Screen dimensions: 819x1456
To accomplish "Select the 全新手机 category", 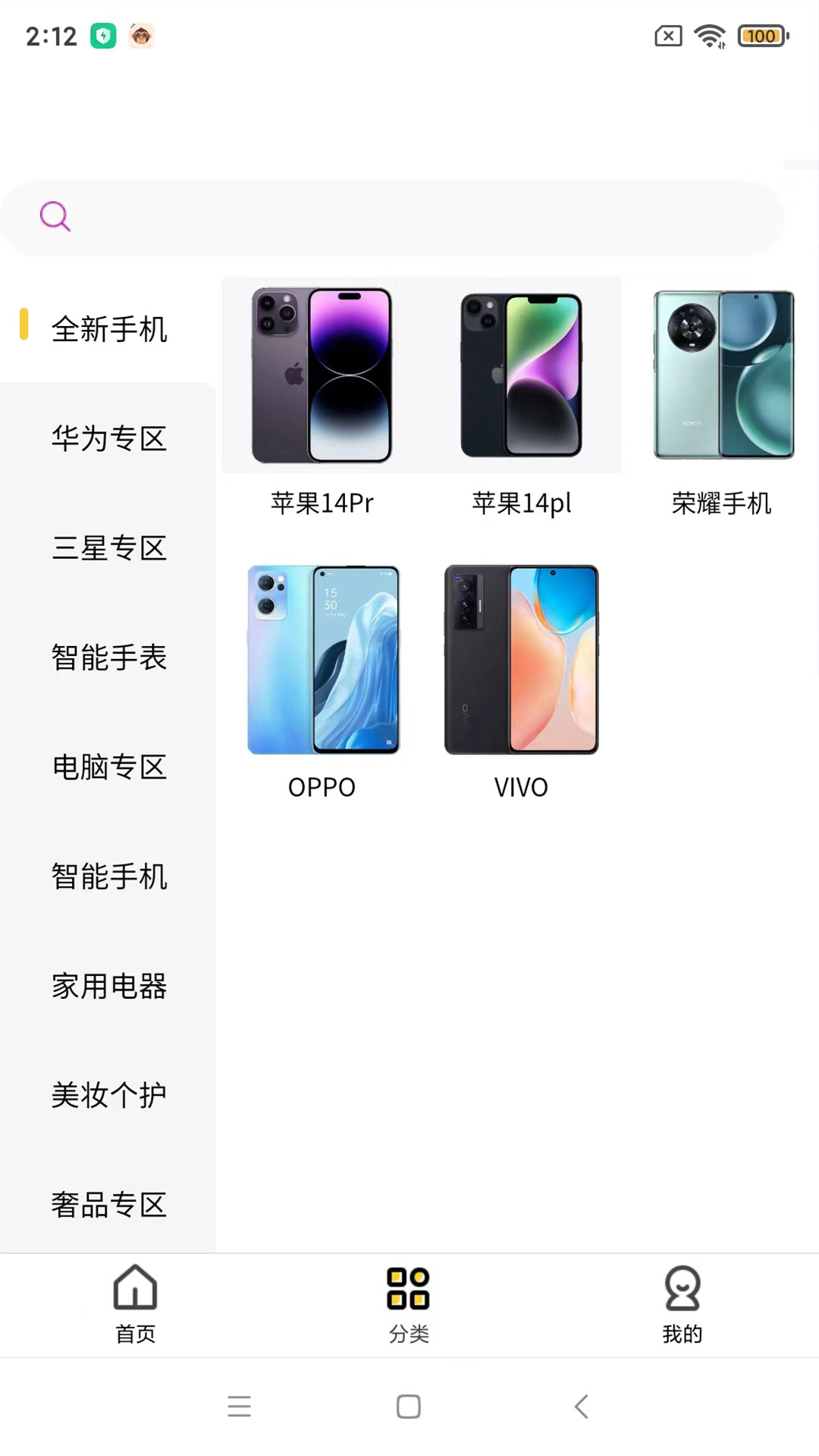I will (108, 329).
